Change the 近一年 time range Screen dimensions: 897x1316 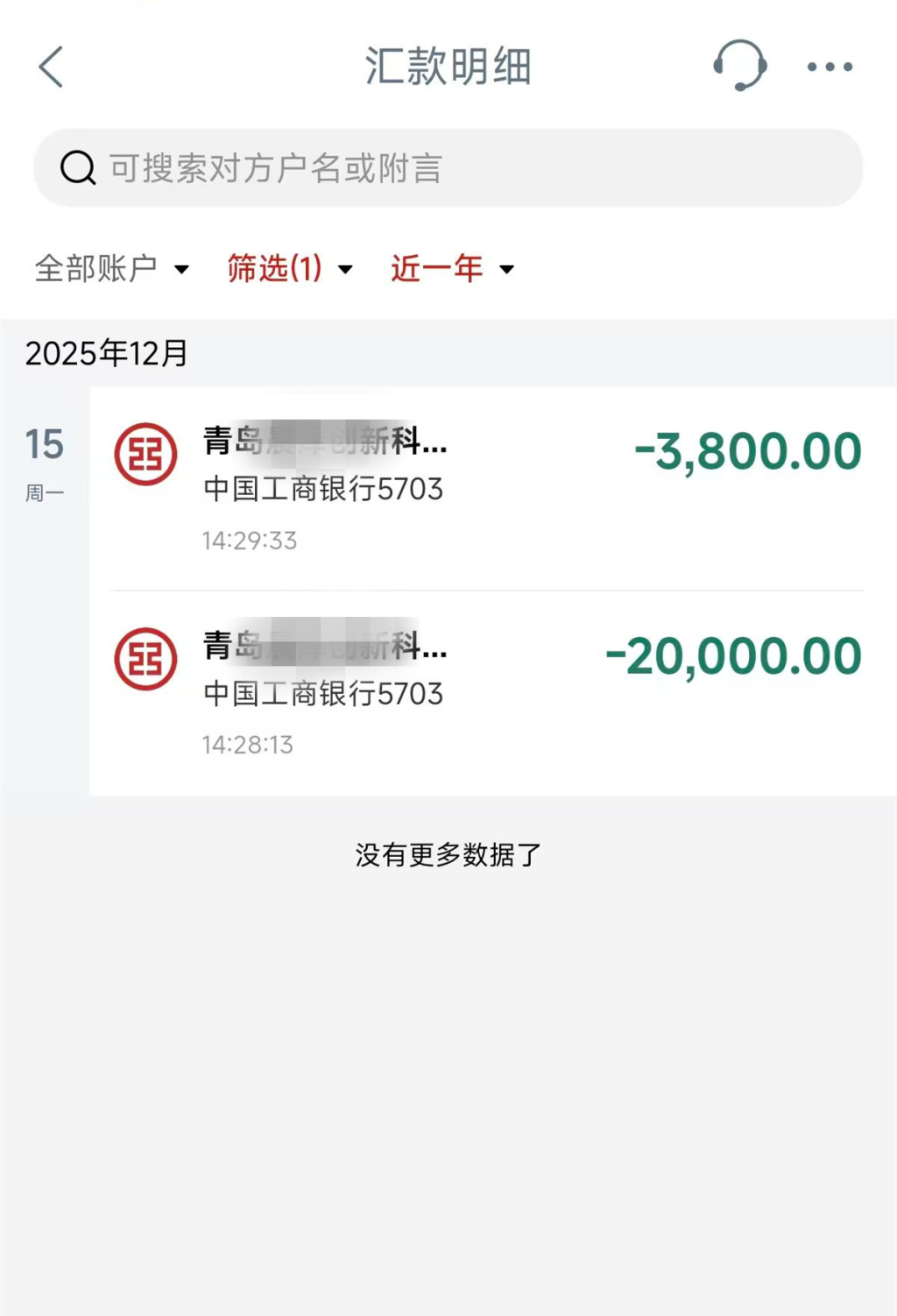coord(452,269)
